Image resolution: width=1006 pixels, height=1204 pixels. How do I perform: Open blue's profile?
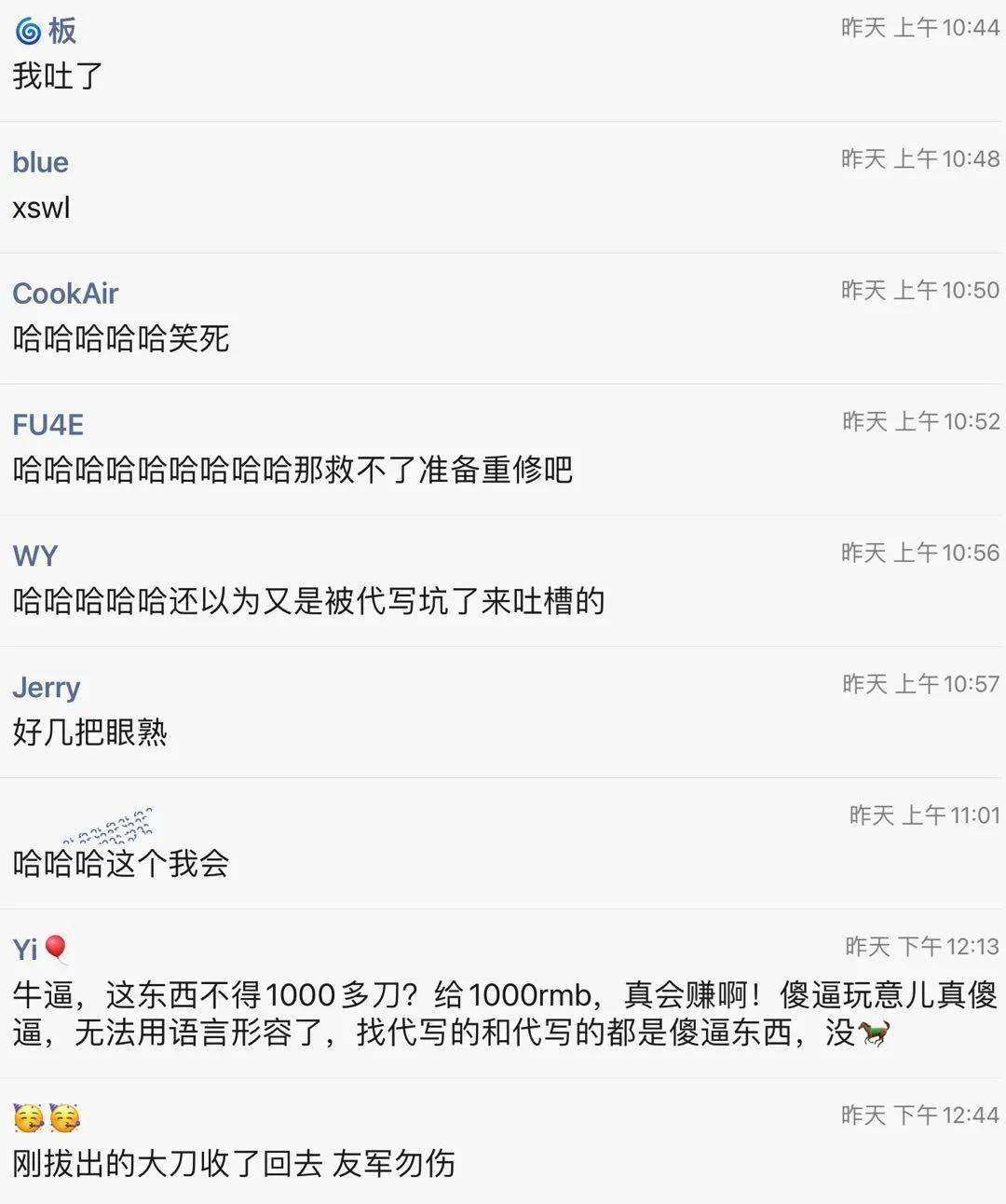point(40,162)
